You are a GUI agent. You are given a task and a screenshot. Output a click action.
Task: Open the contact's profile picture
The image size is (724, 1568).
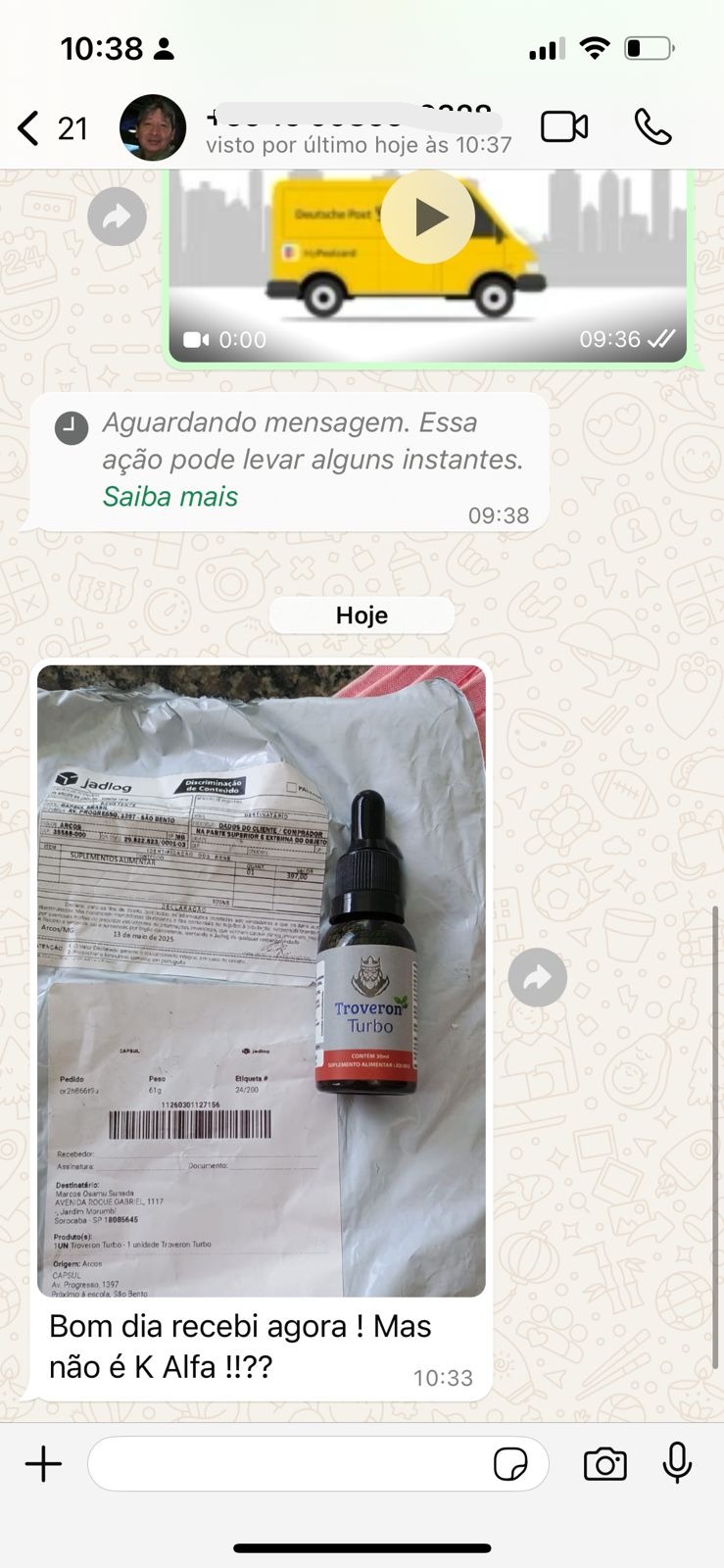152,128
